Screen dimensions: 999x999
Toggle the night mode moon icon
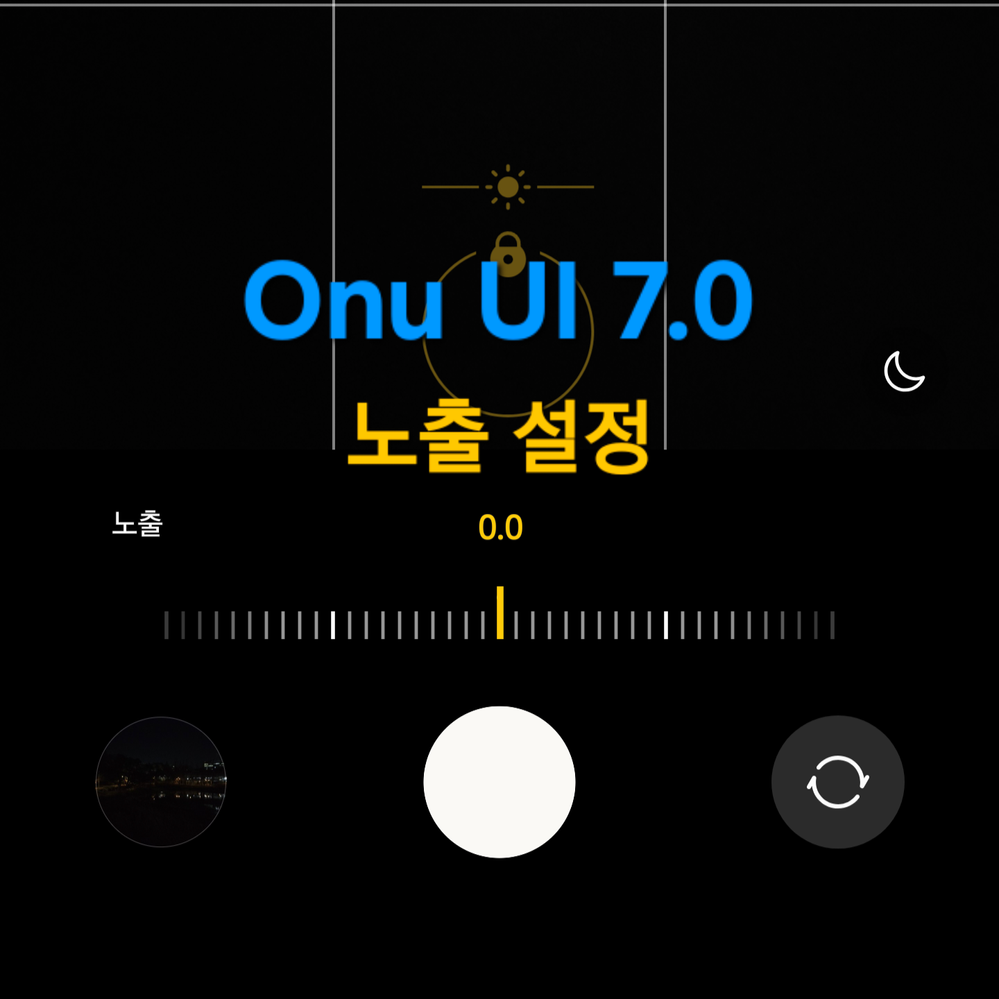tap(904, 371)
